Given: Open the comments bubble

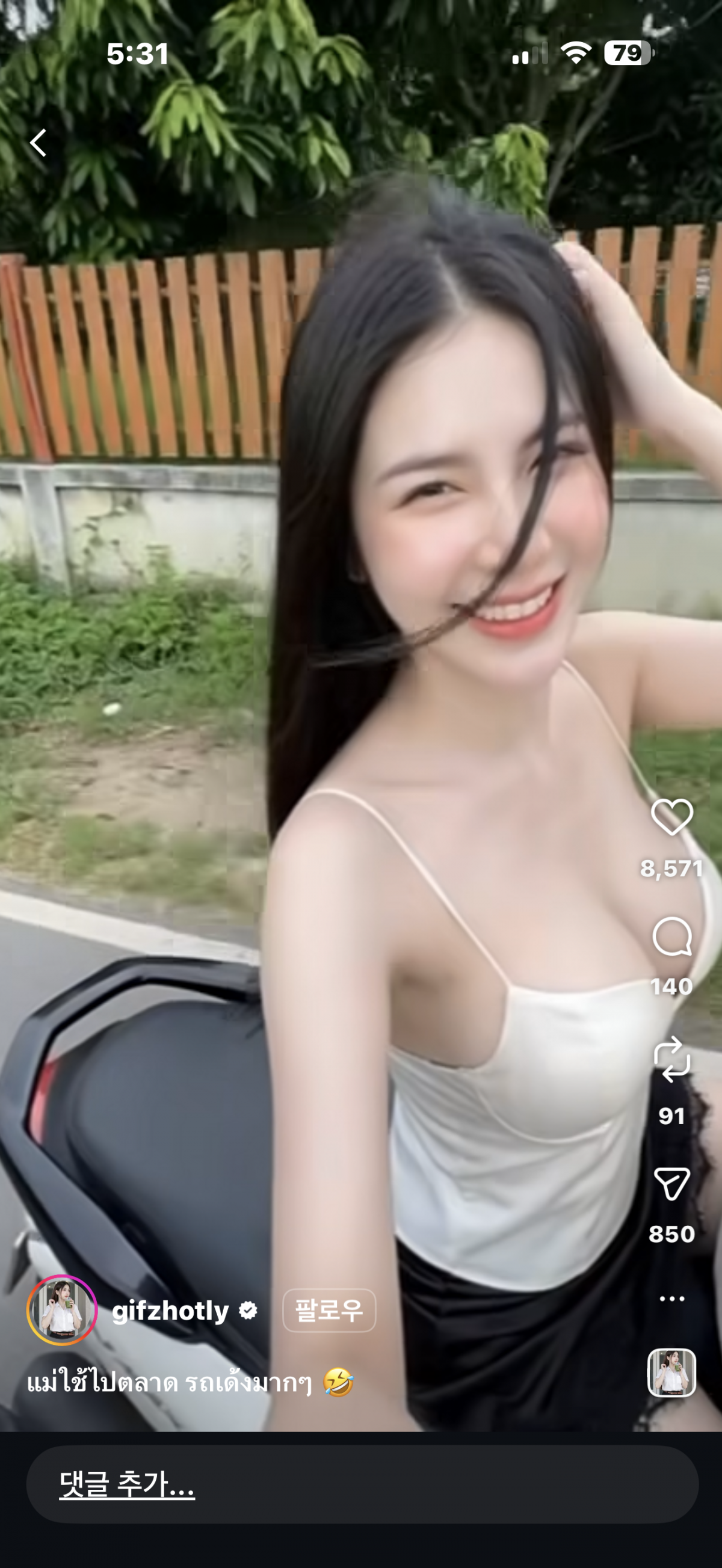Looking at the screenshot, I should point(671,938).
